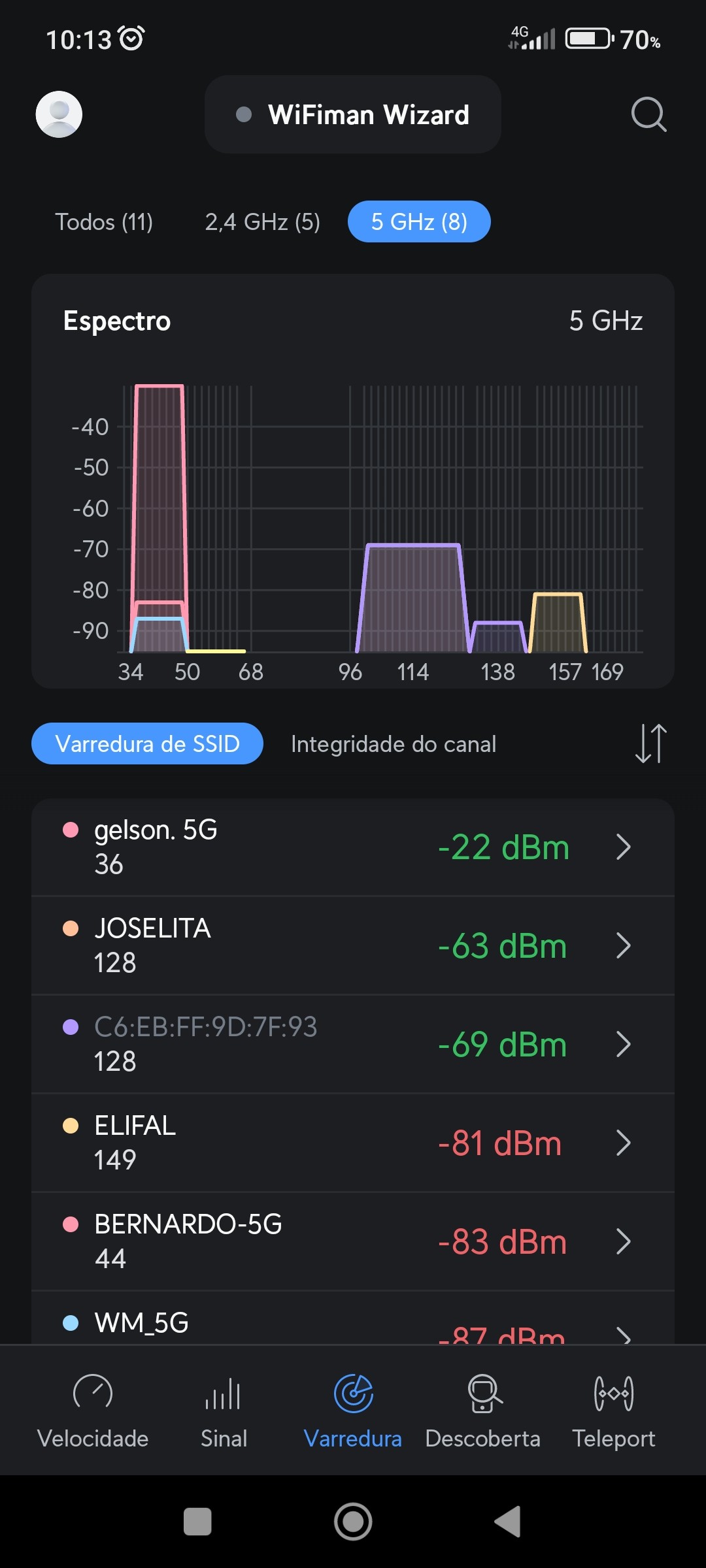Go to the Velocidade tab
Viewport: 706px width, 1568px height.
[93, 1410]
